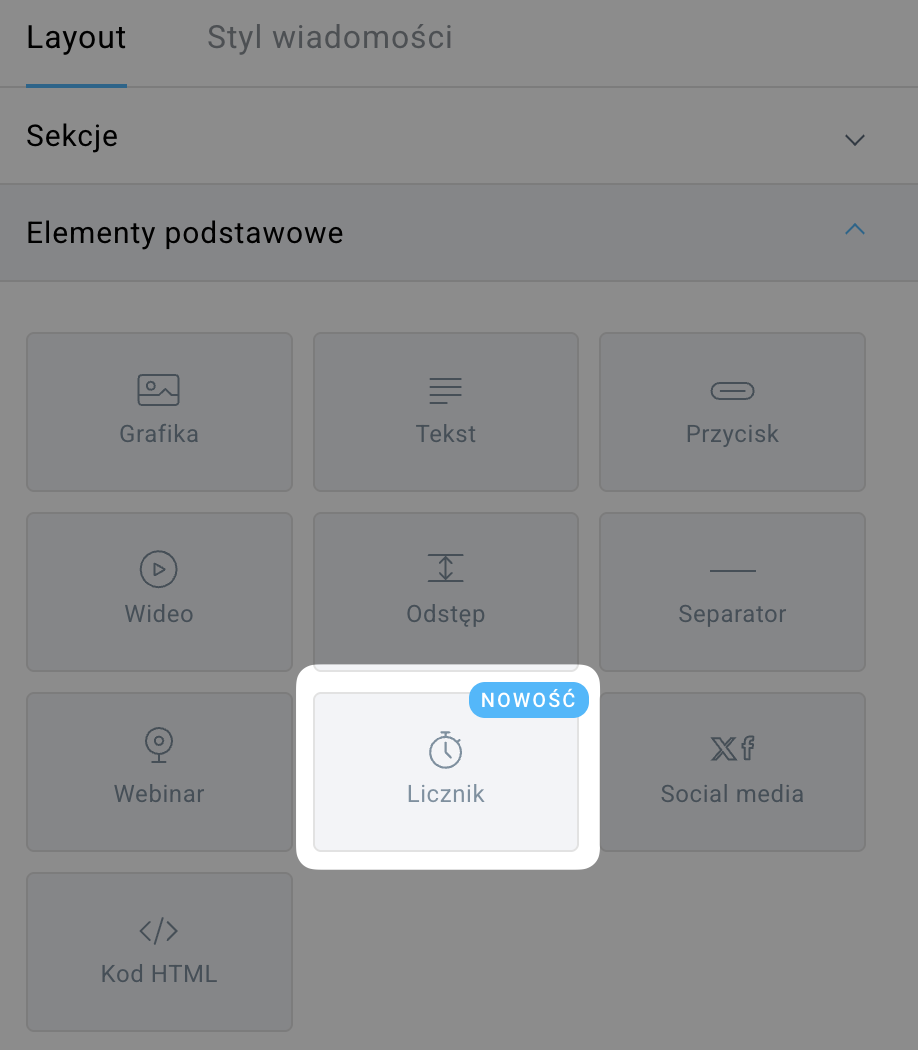Select the Wideo element tile
Viewport: 918px width, 1050px height.
[x=159, y=591]
